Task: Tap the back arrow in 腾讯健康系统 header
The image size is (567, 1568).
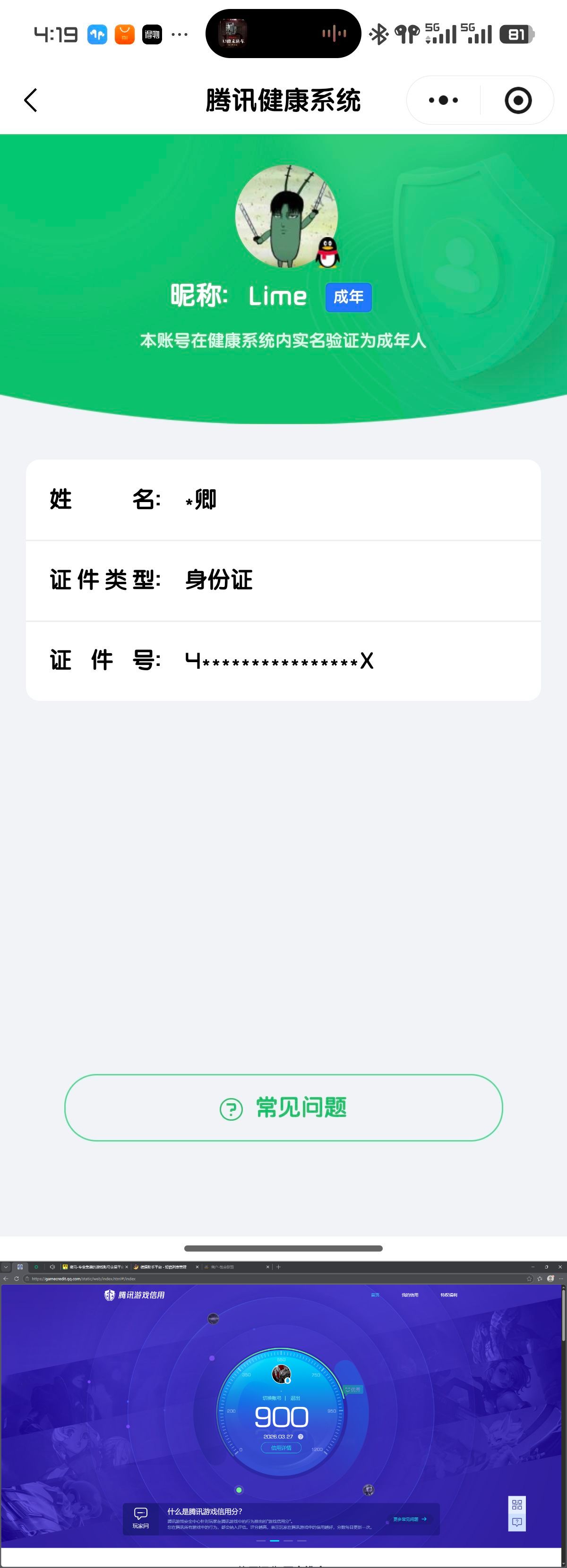Action: (30, 100)
